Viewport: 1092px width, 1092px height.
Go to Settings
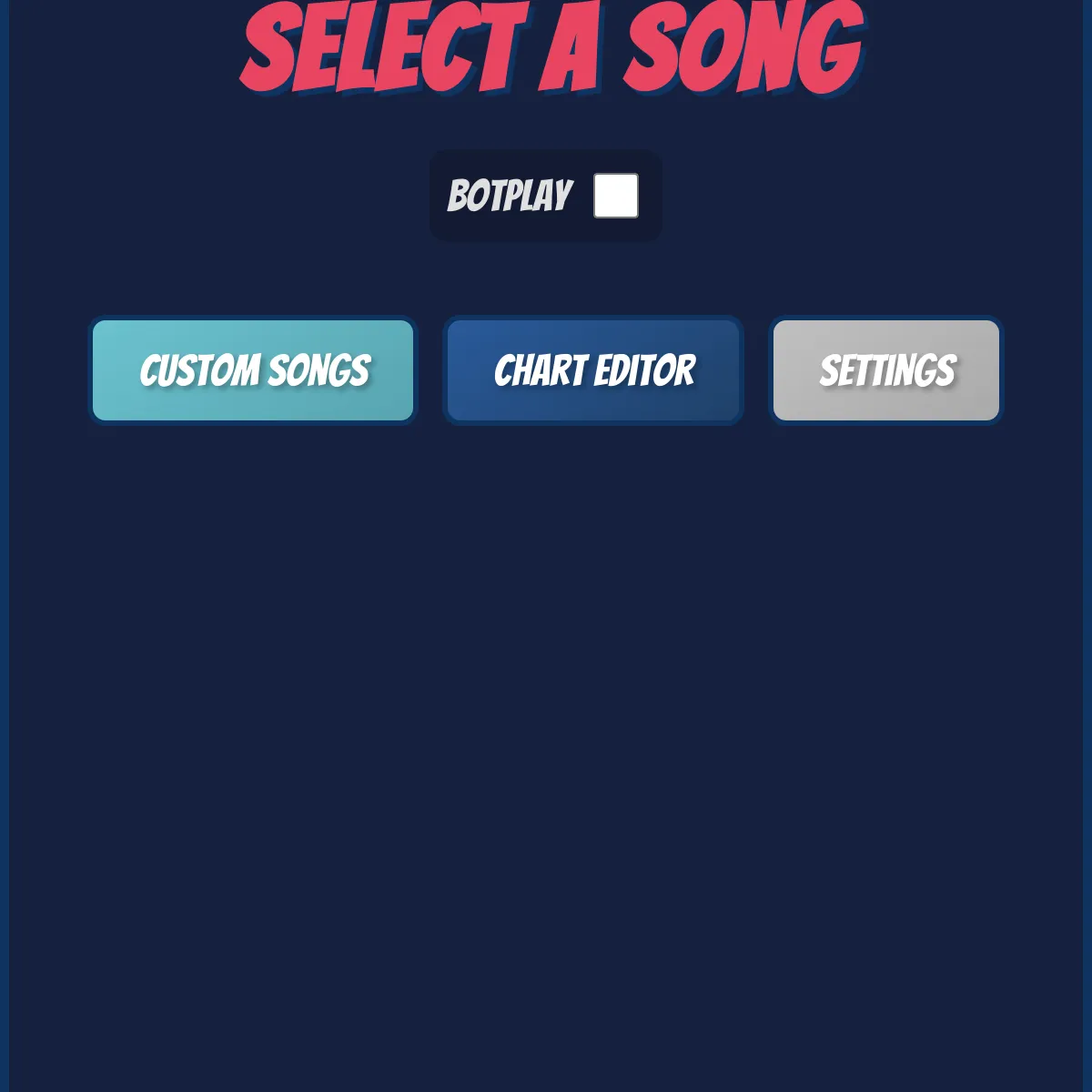click(x=886, y=370)
